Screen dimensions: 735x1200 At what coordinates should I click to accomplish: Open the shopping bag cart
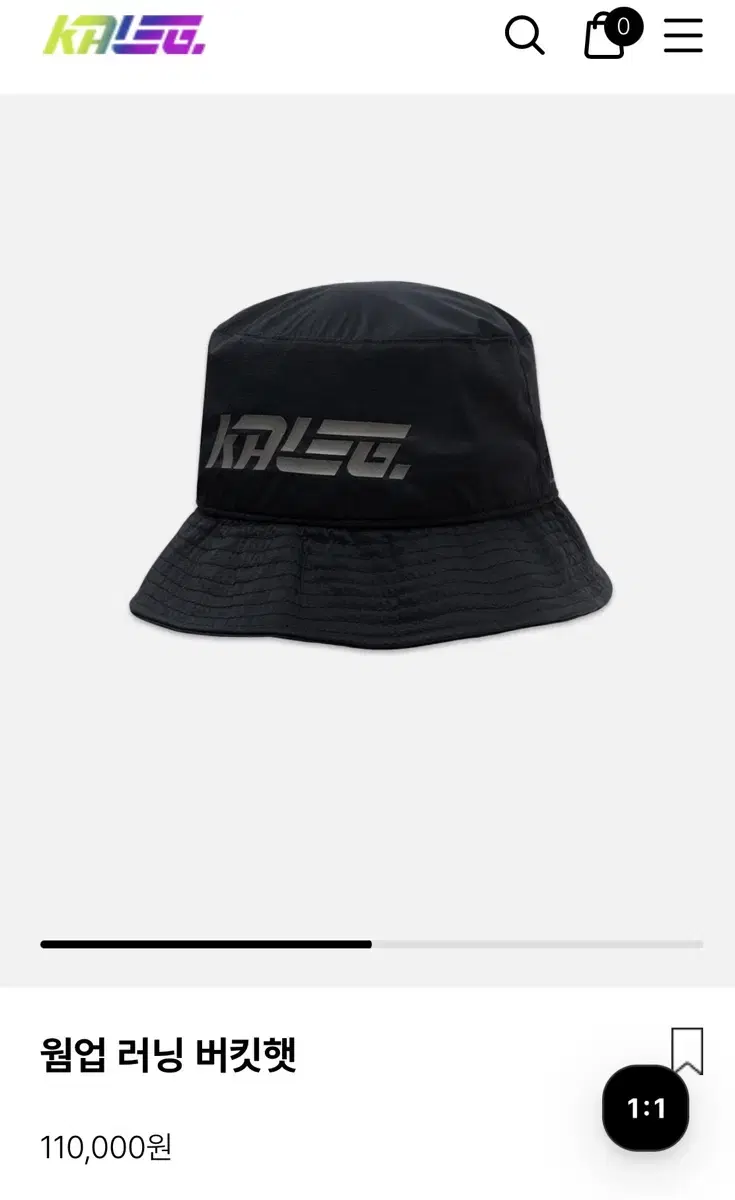(x=610, y=34)
